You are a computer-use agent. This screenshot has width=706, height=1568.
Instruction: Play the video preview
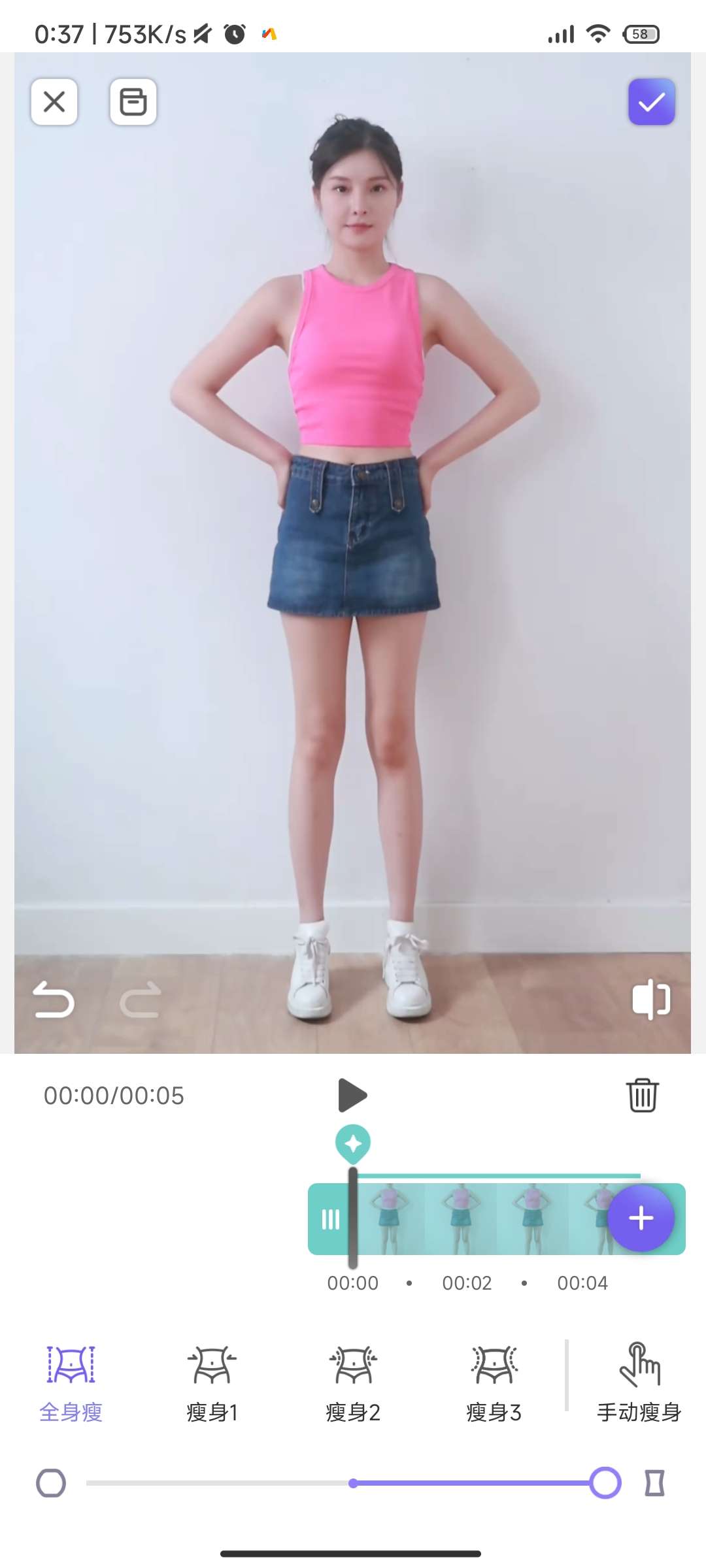click(352, 1096)
